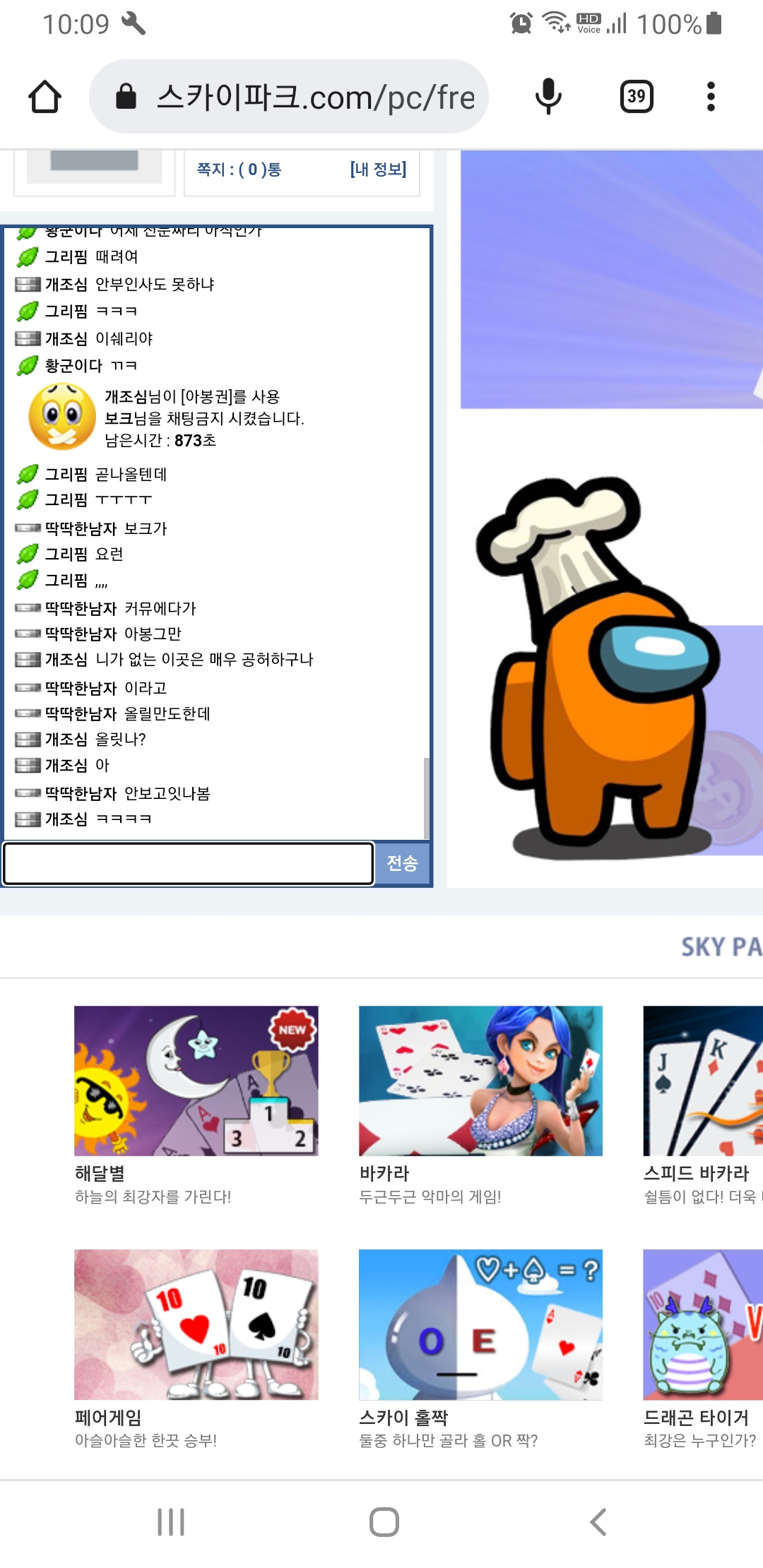This screenshot has height=1568, width=763.
Task: Send chat with the 전송 button
Action: [x=402, y=863]
